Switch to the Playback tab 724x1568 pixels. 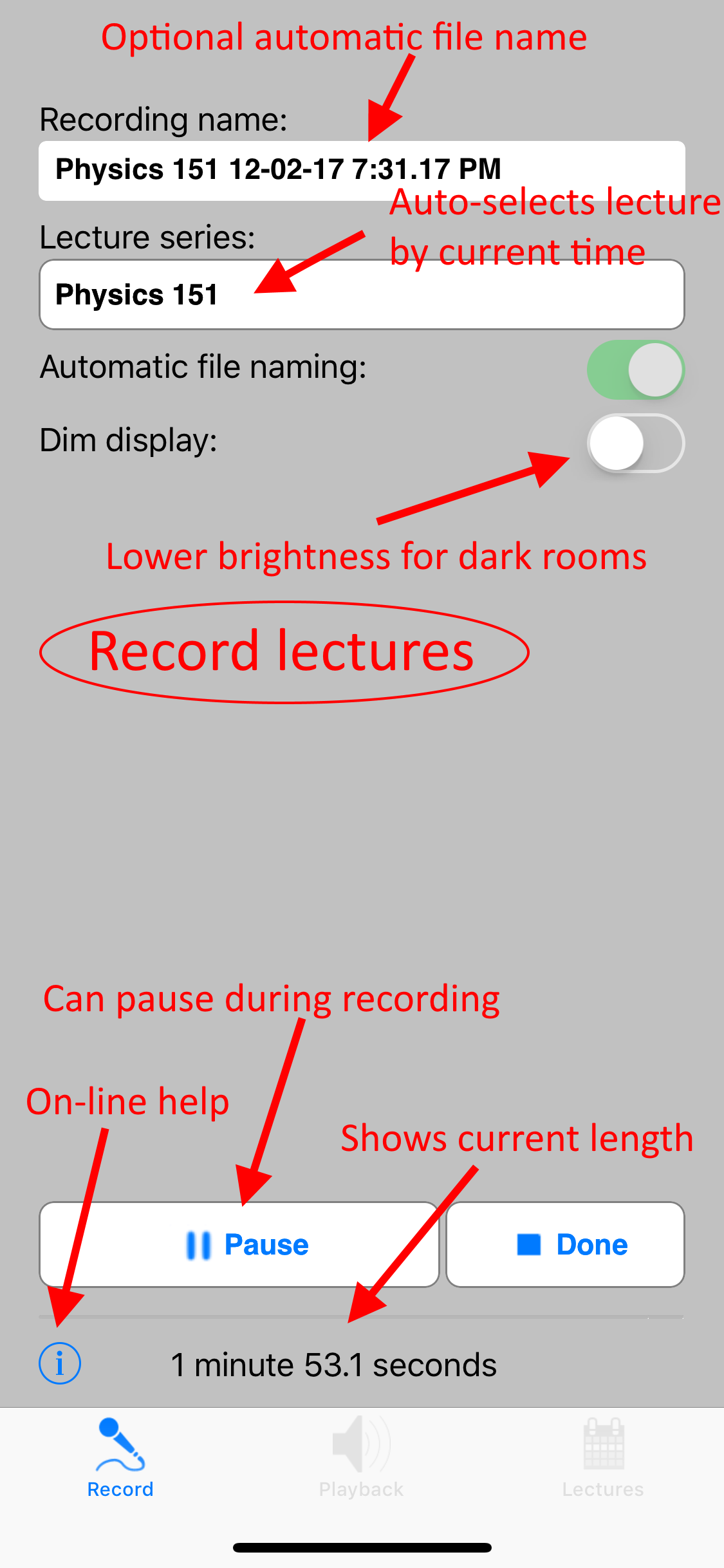point(362,1461)
